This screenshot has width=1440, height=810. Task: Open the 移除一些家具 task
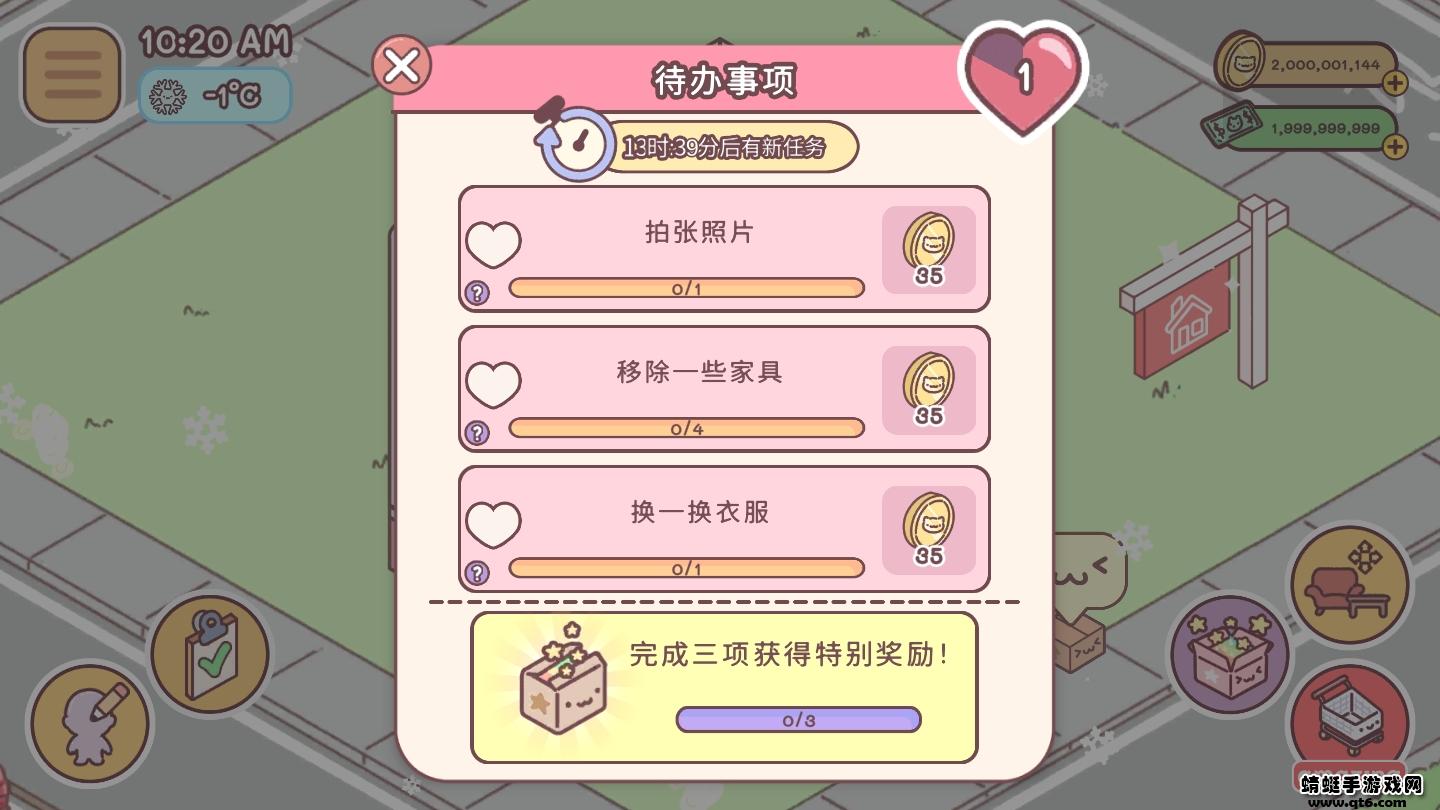coord(699,374)
